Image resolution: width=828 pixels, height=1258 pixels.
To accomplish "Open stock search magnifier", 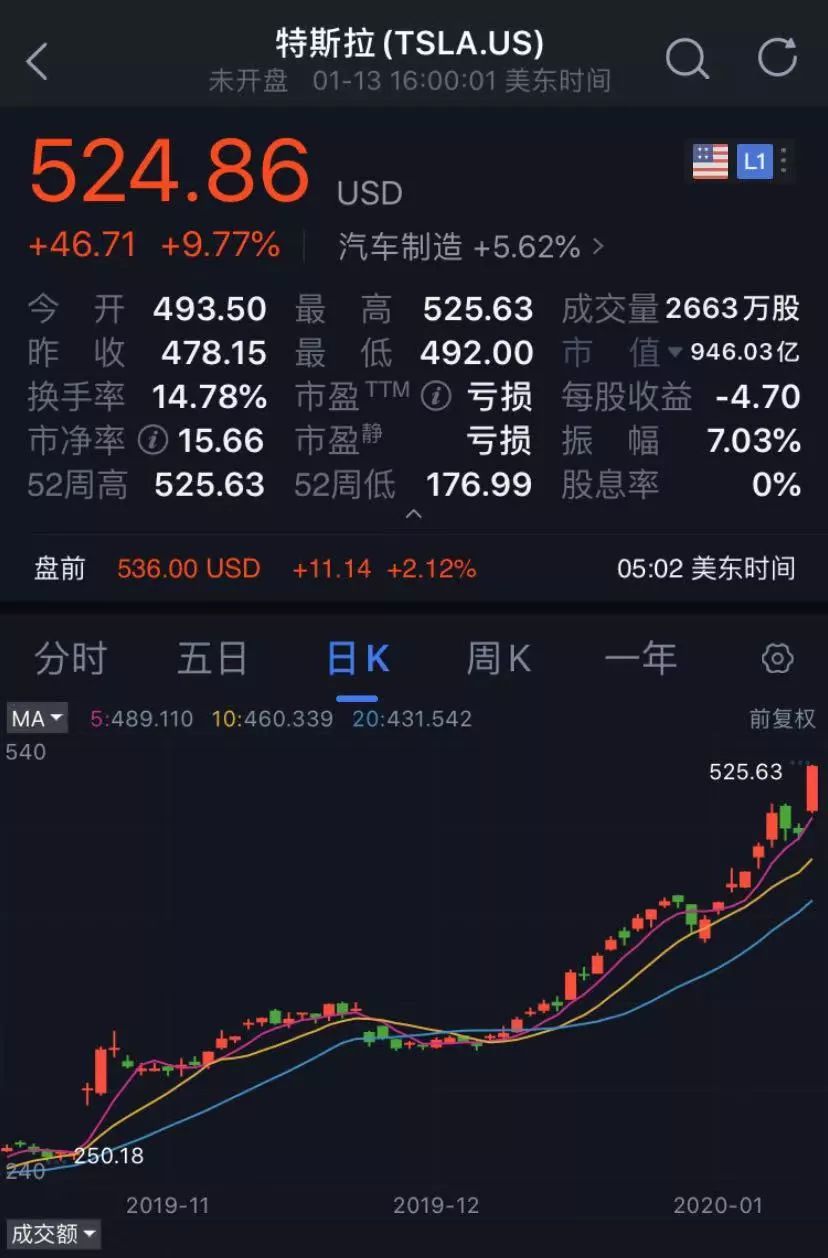I will (x=687, y=59).
